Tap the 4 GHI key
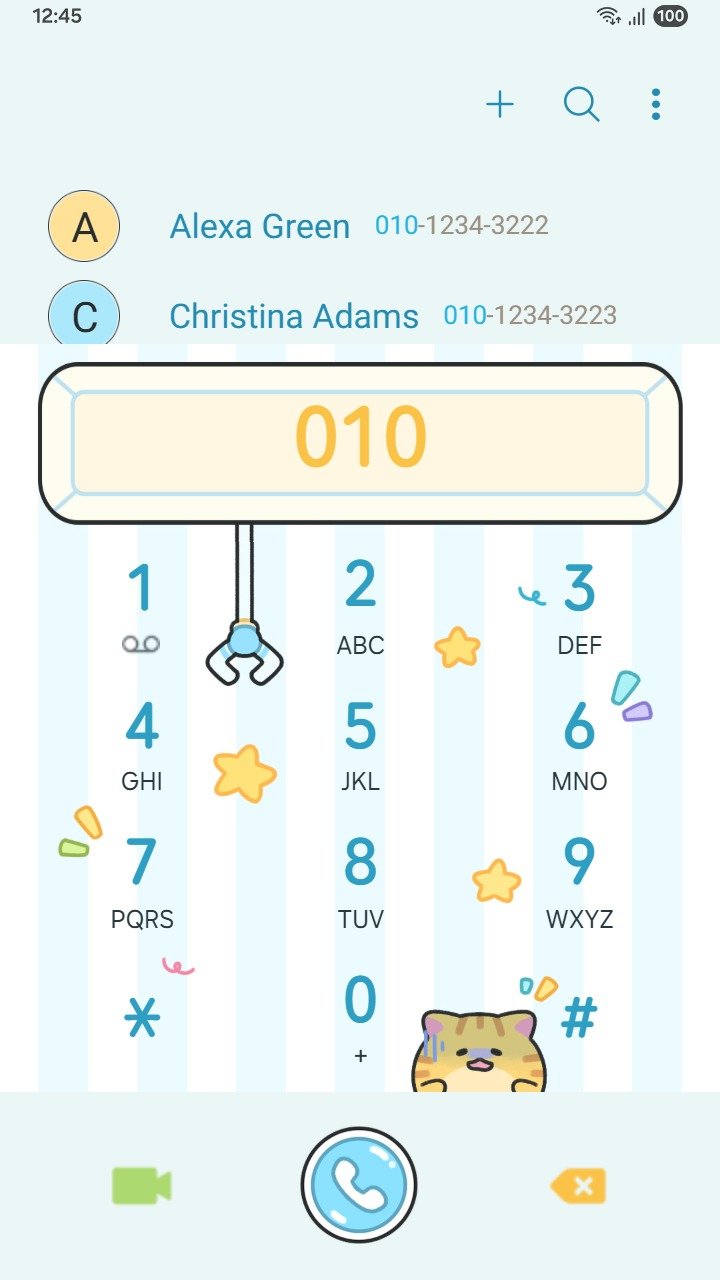This screenshot has width=720, height=1280. [x=141, y=745]
